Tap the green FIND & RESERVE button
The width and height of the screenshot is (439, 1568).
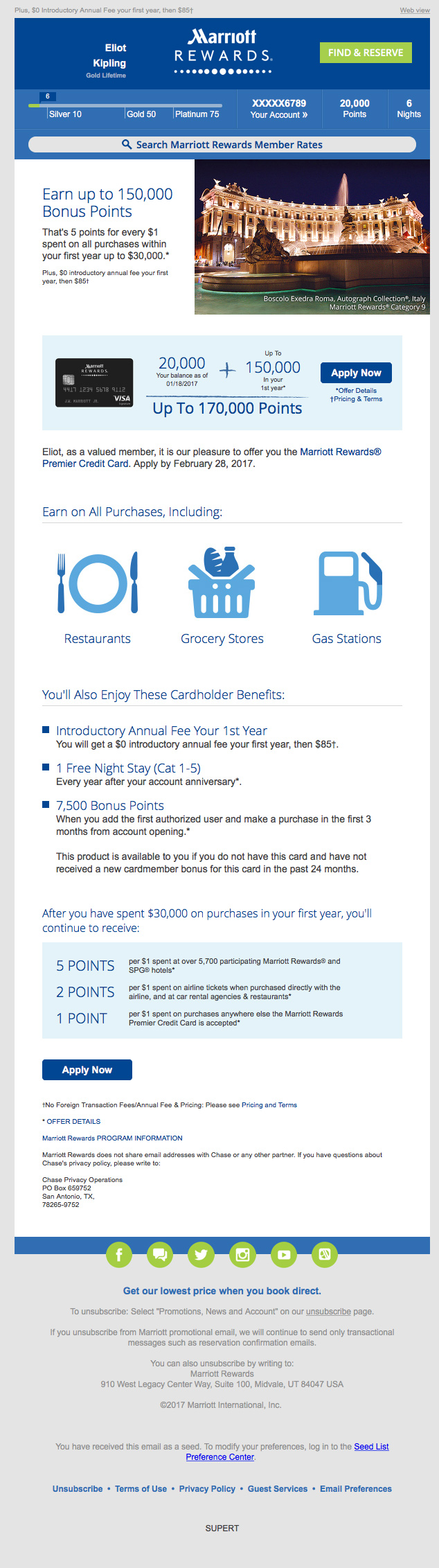[x=366, y=53]
